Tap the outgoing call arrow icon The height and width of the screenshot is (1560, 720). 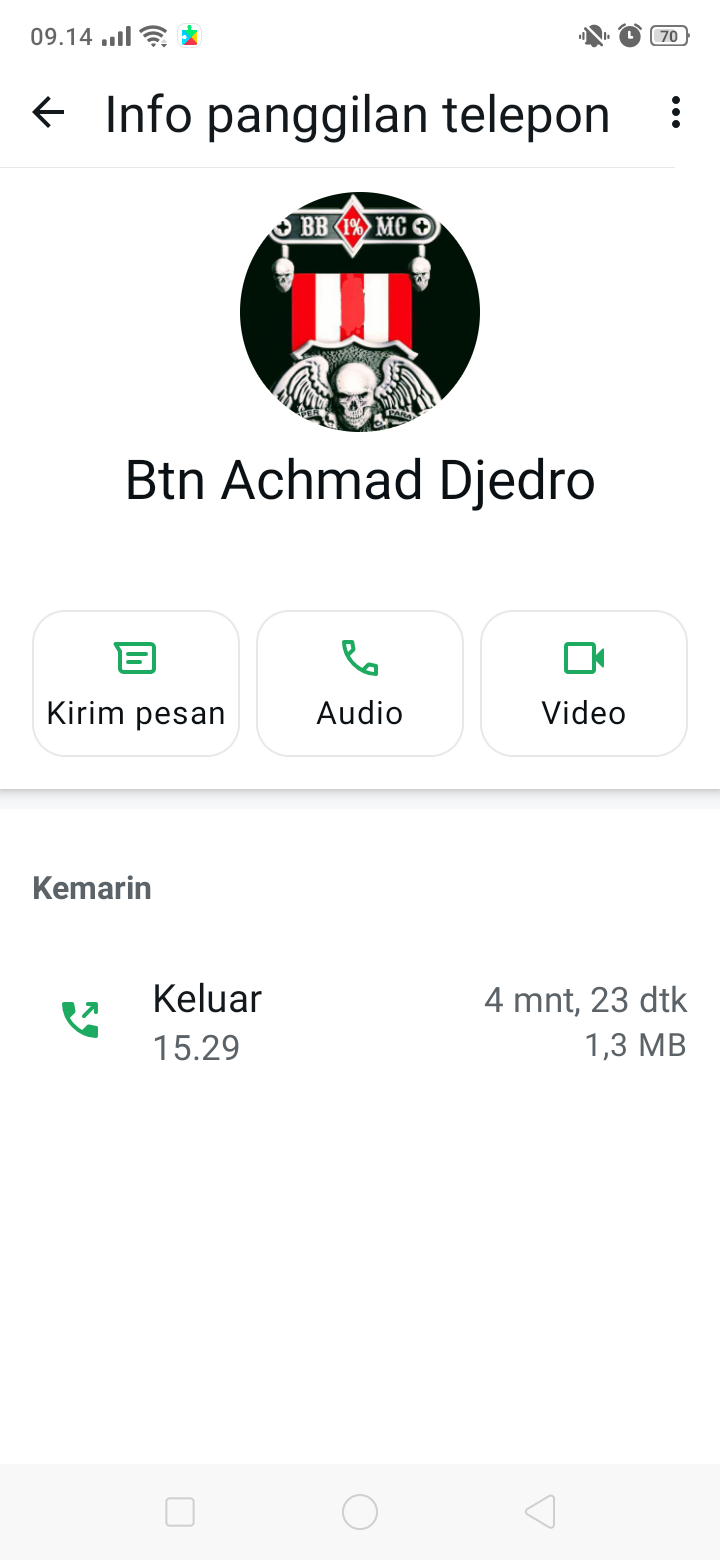tap(80, 1018)
